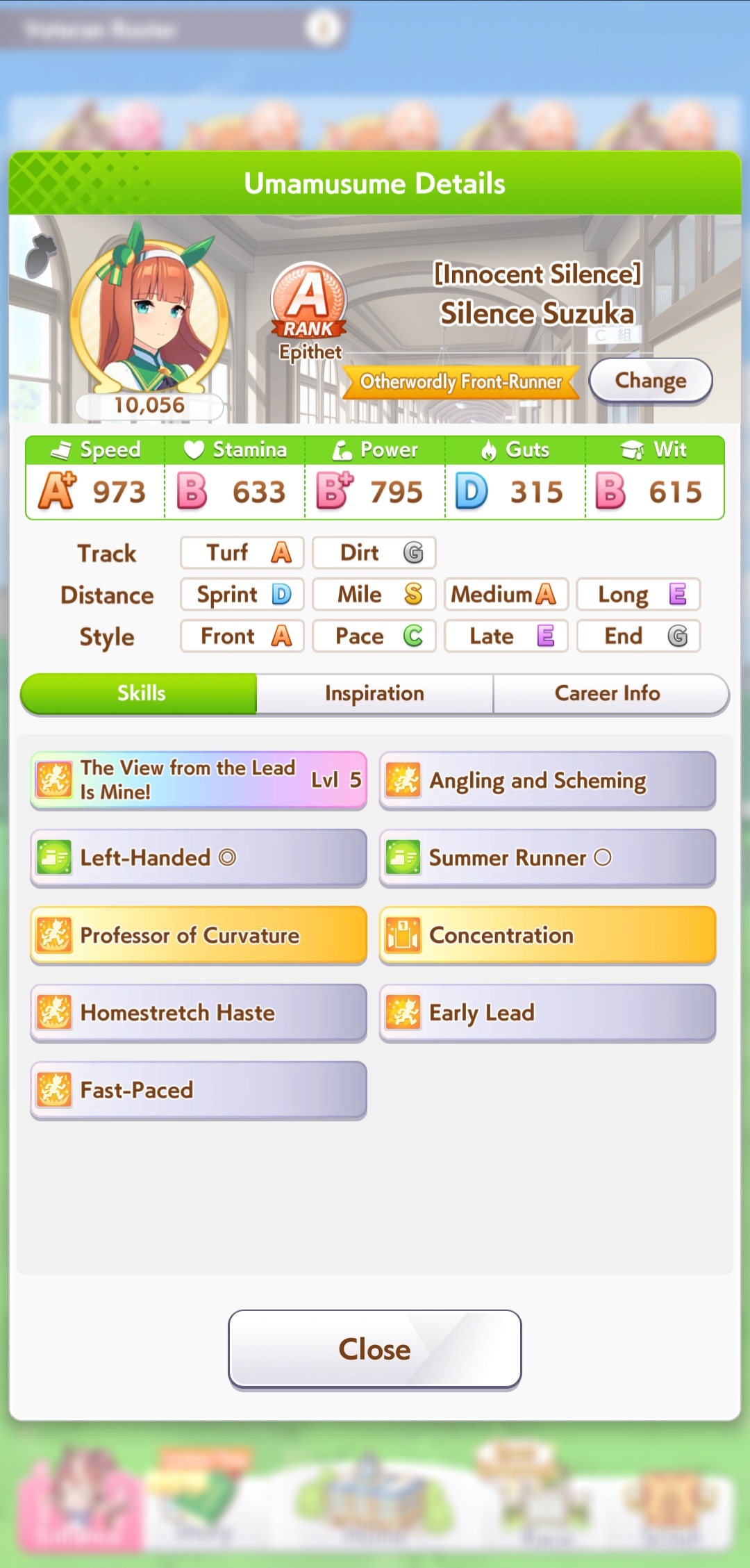Image resolution: width=750 pixels, height=1568 pixels.
Task: Switch to the Career Info tab
Action: pyautogui.click(x=608, y=693)
